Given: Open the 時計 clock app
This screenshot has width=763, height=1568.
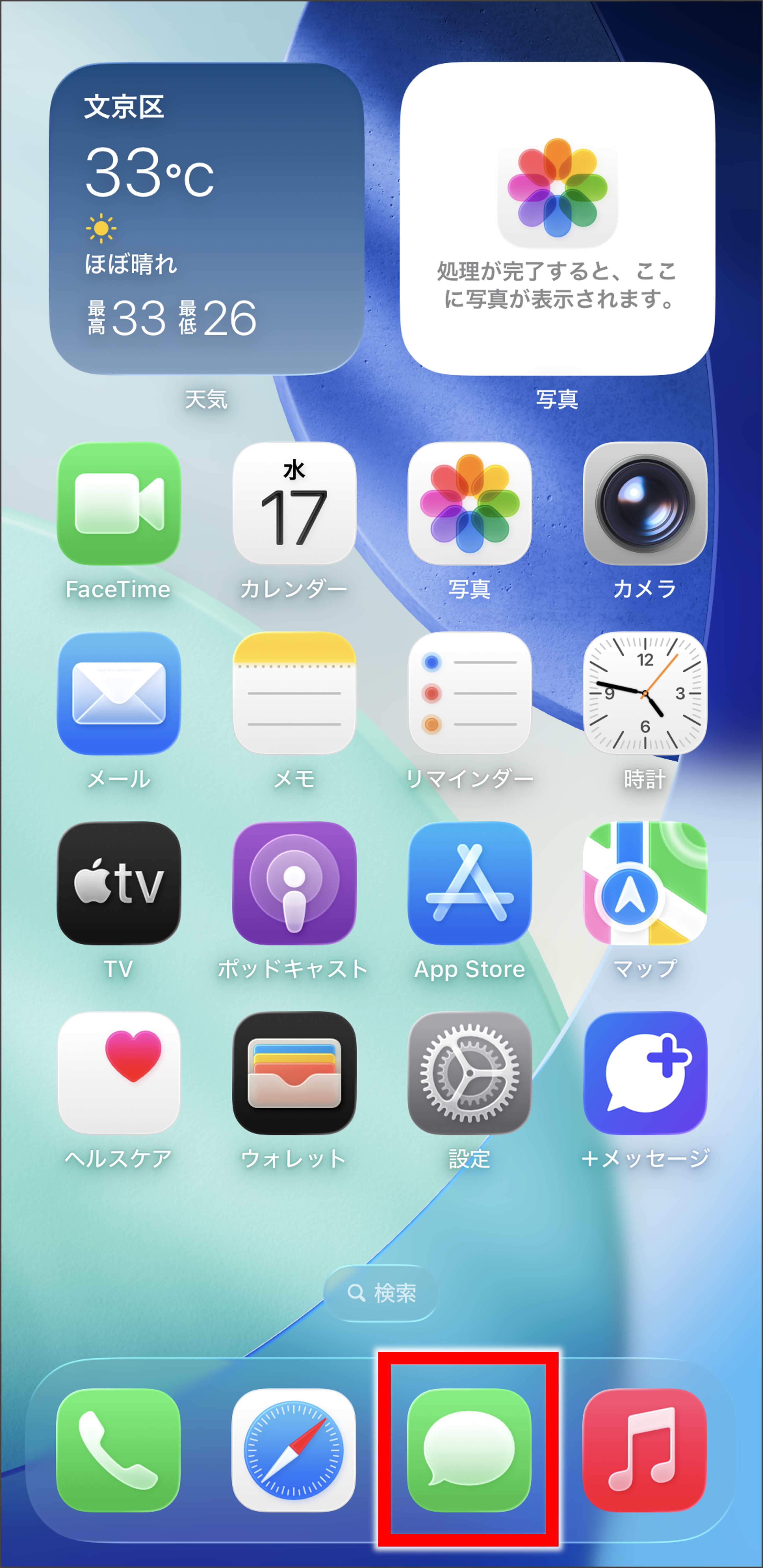Looking at the screenshot, I should click(644, 693).
